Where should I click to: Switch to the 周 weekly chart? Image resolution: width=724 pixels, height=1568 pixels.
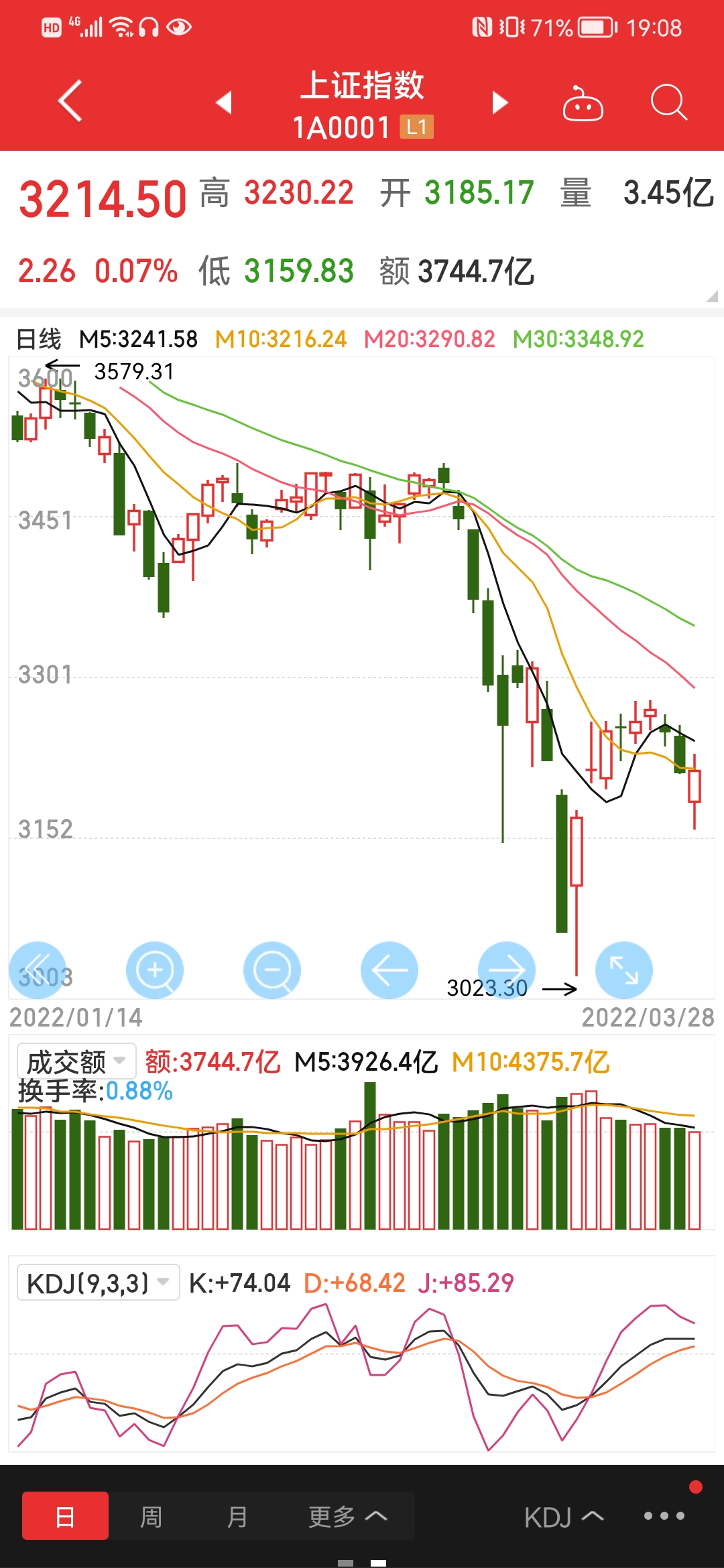pyautogui.click(x=151, y=1516)
